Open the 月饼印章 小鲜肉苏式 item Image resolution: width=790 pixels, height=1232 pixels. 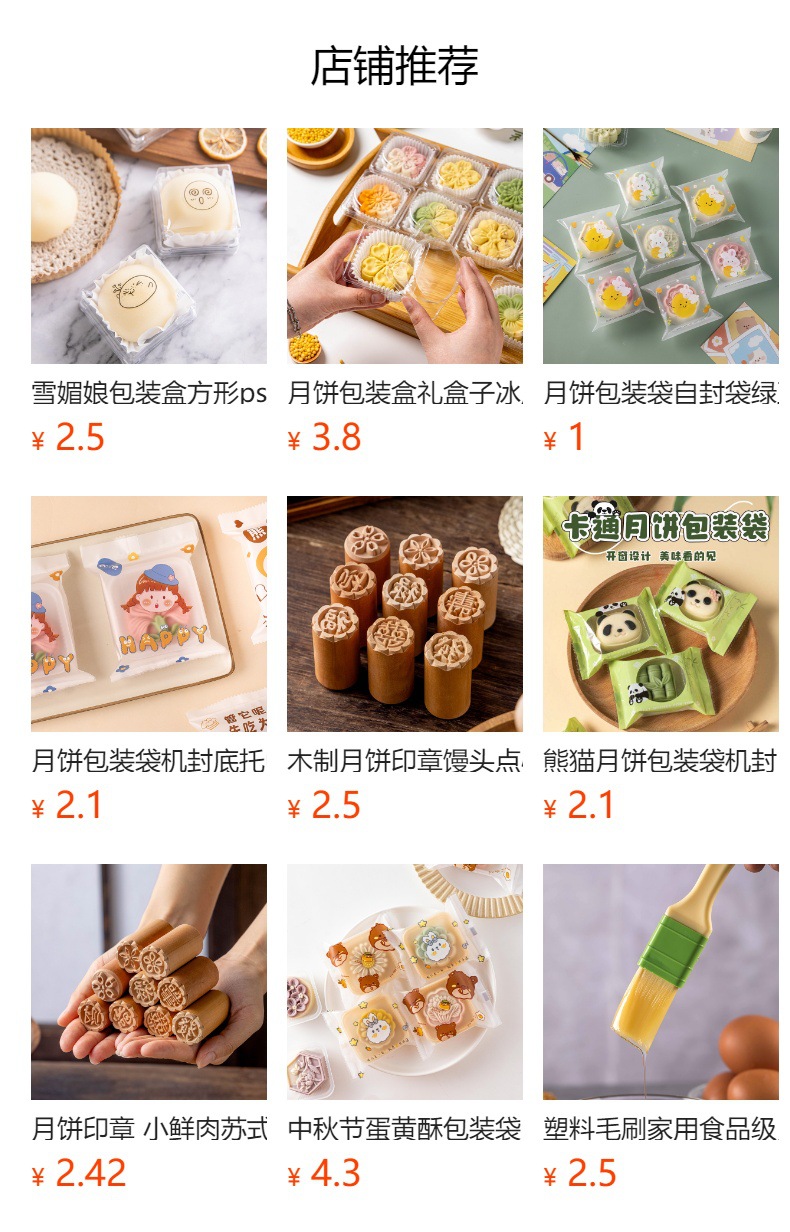[148, 982]
